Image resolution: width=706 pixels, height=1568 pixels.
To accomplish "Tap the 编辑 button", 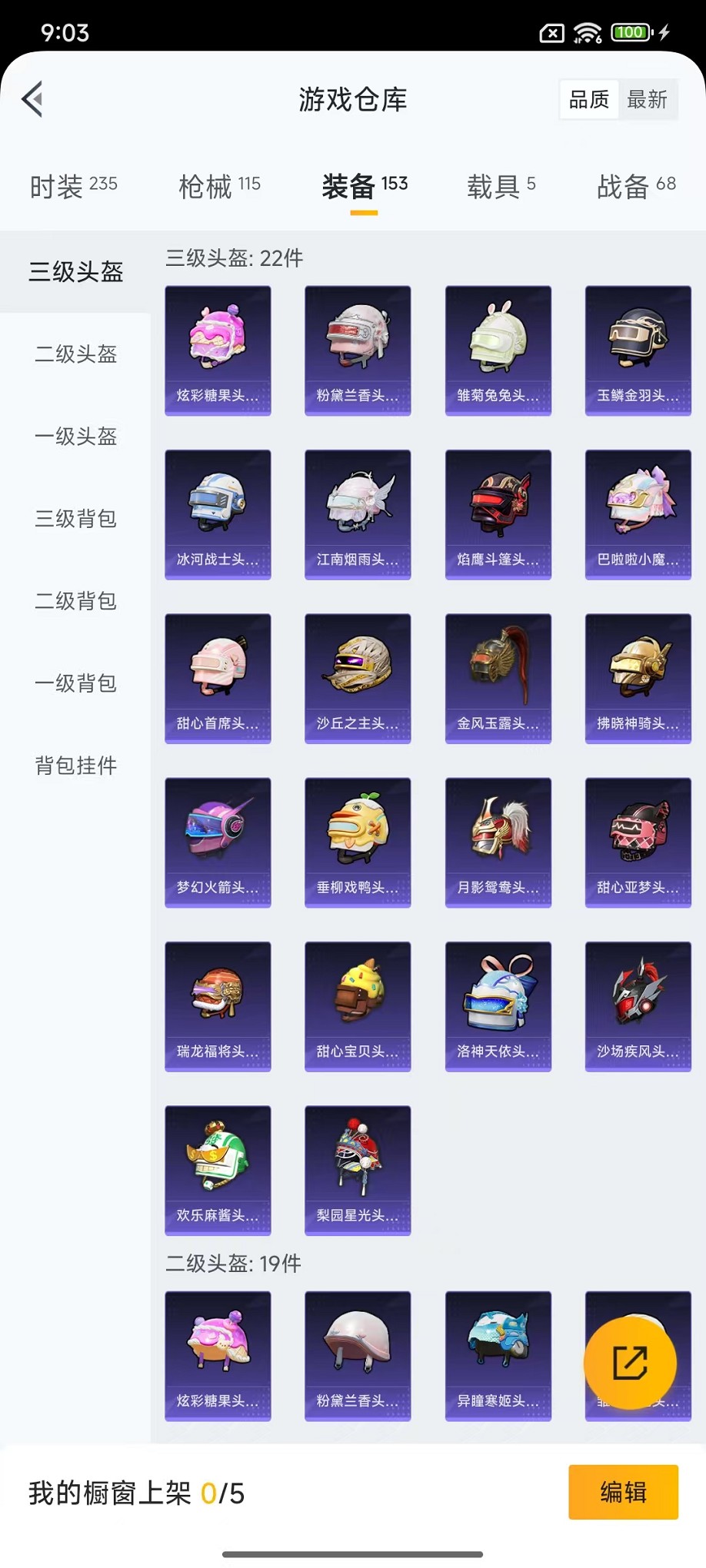I will point(623,1492).
